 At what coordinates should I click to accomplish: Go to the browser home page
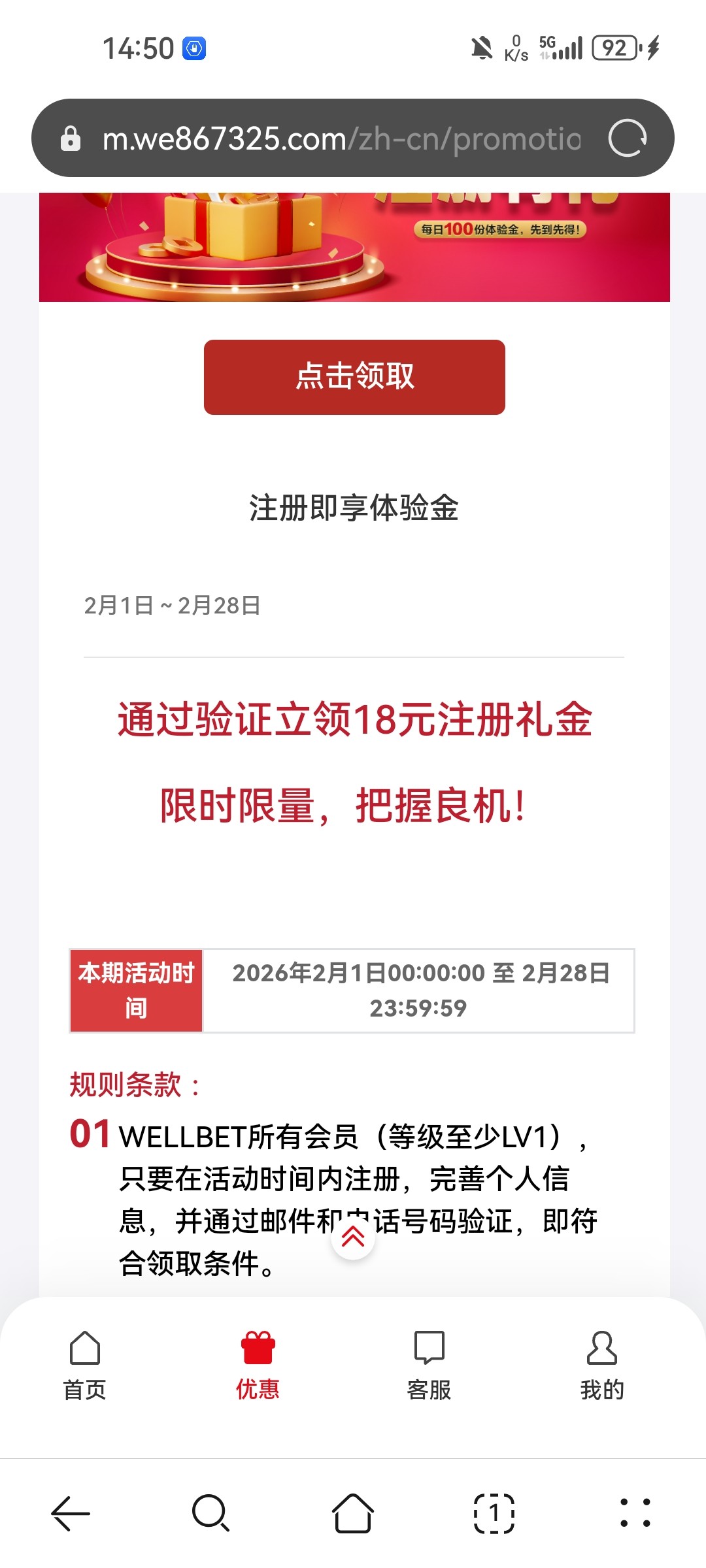[x=353, y=1513]
